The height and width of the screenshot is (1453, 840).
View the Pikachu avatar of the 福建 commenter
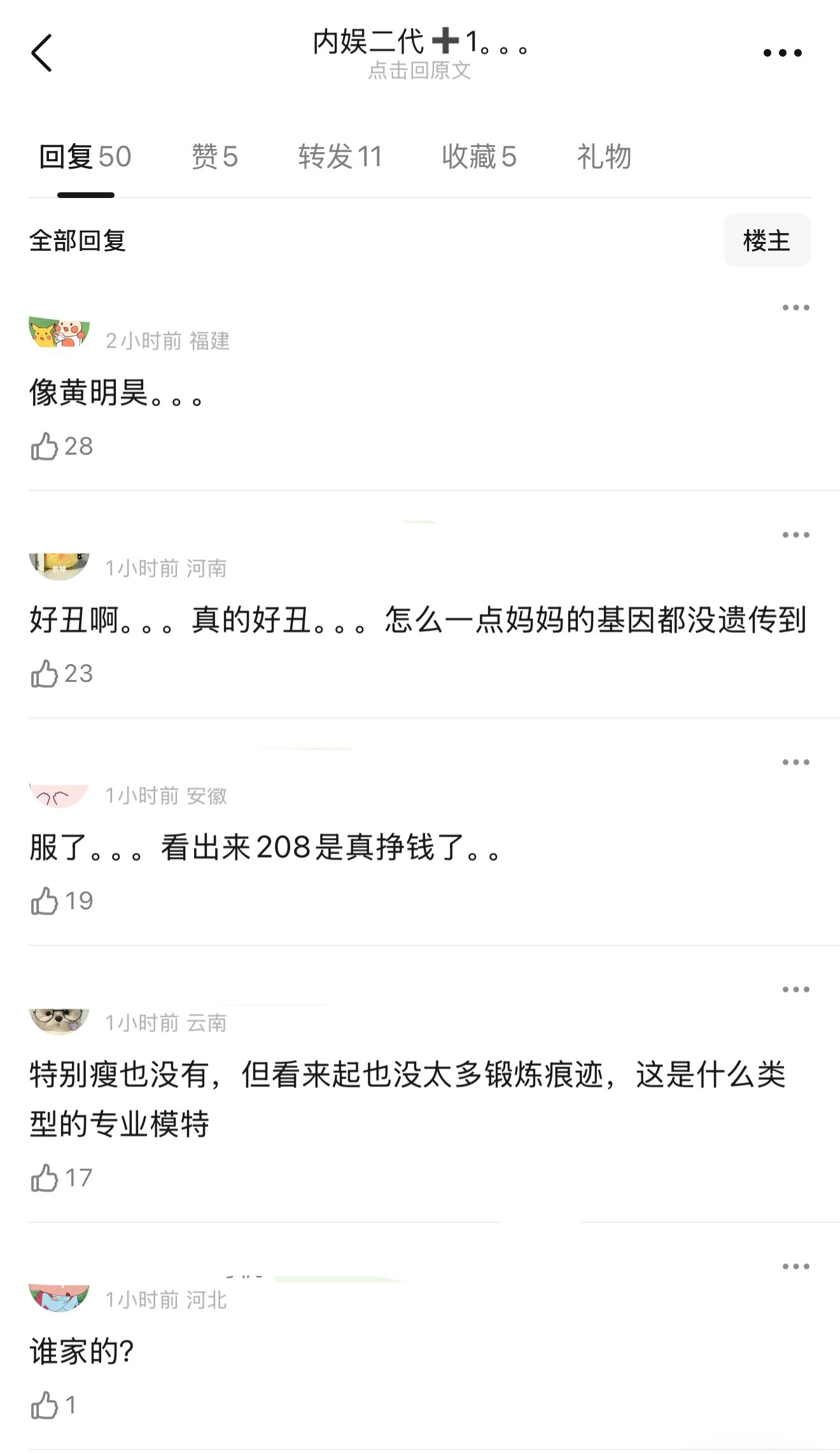pyautogui.click(x=59, y=332)
